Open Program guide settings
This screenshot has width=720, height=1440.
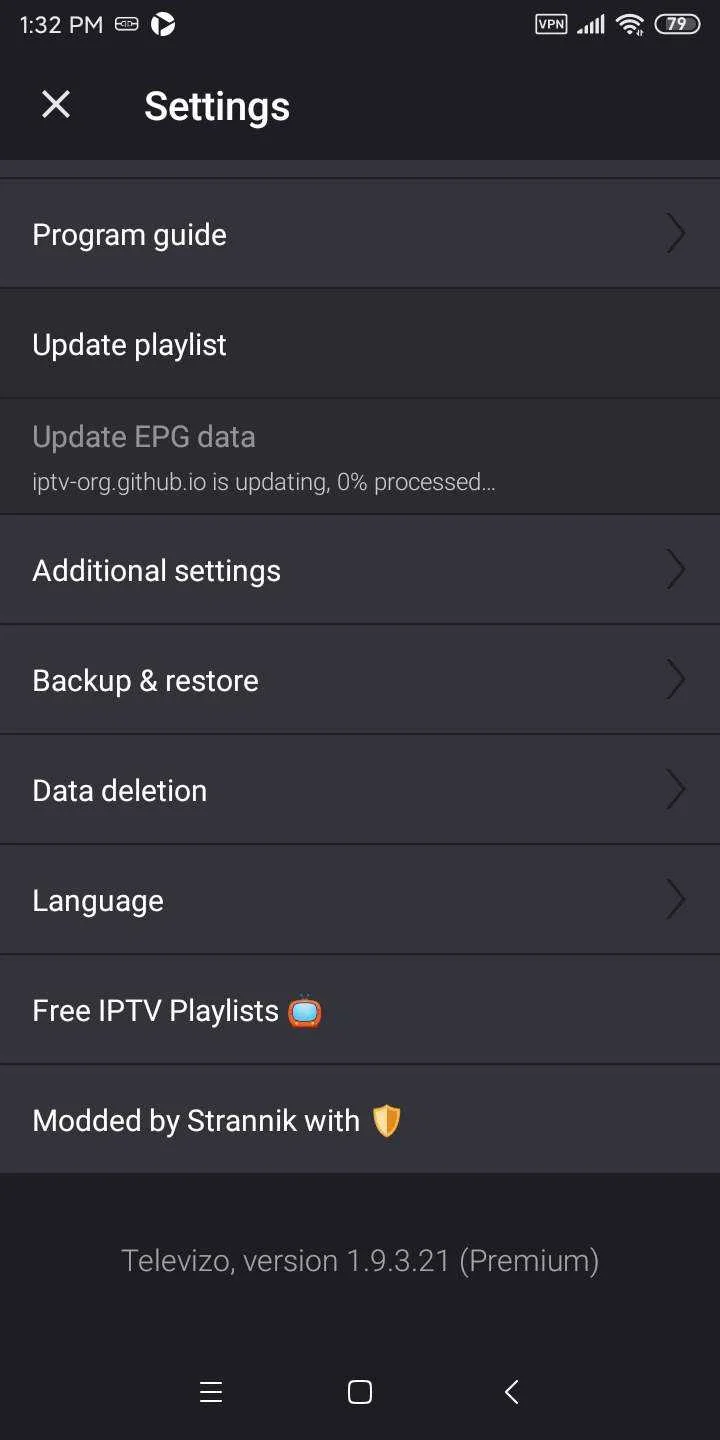(x=360, y=234)
